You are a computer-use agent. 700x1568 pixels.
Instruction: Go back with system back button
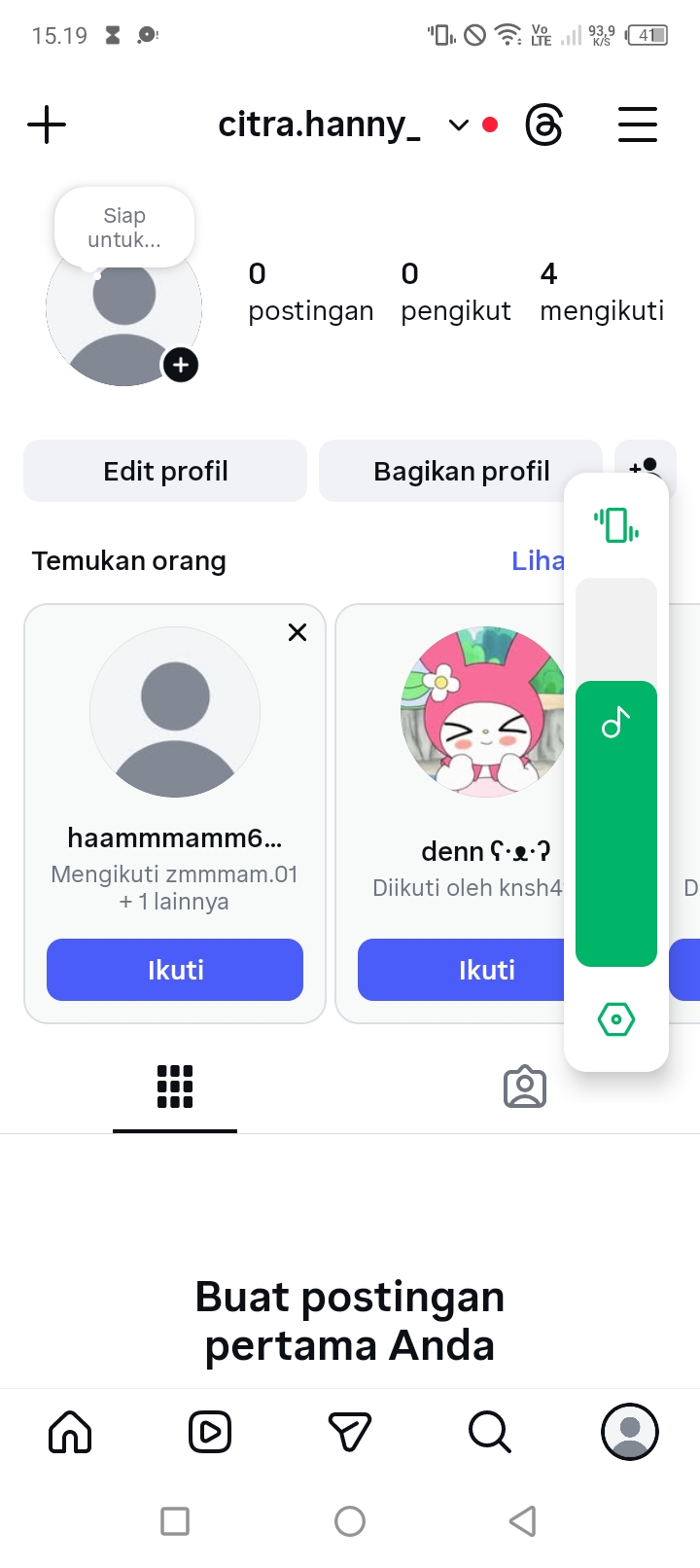523,1520
